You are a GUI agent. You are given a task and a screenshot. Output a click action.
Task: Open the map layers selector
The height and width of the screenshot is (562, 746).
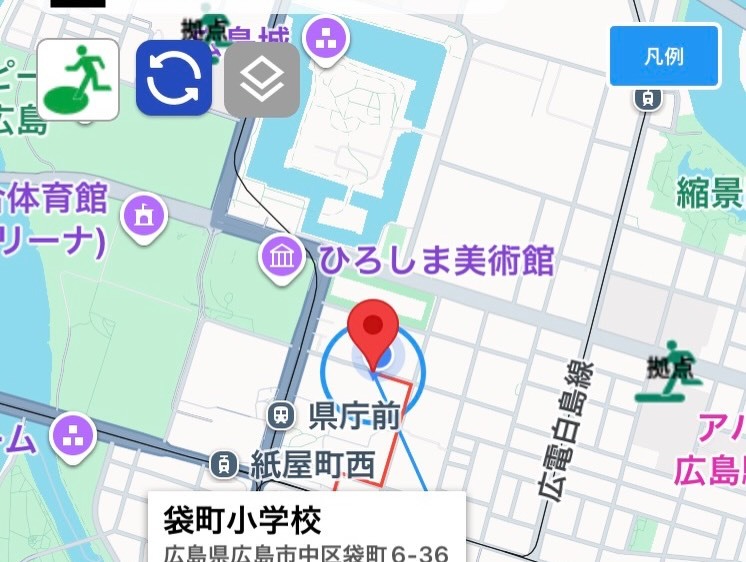[262, 79]
